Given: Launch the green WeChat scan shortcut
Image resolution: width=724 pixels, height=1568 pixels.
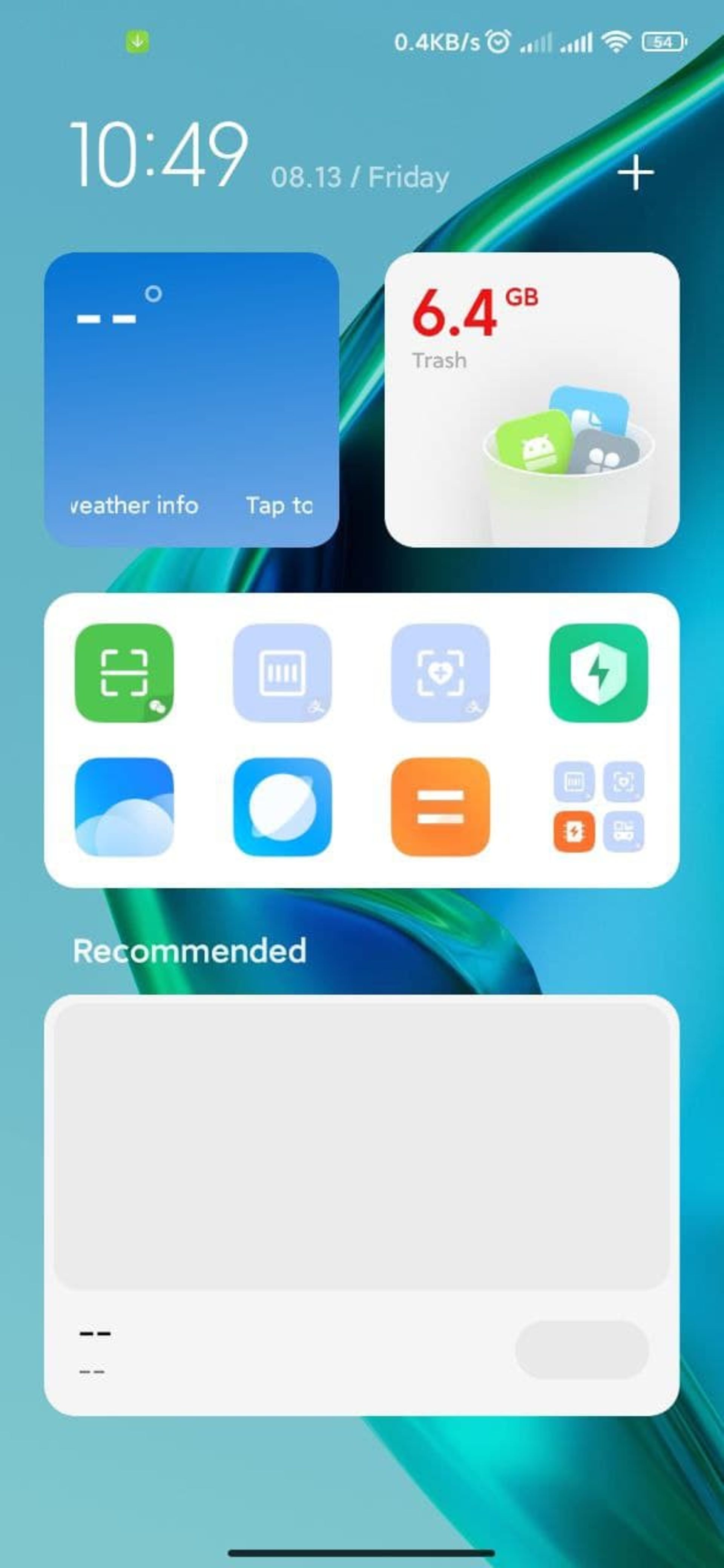Looking at the screenshot, I should pos(124,673).
